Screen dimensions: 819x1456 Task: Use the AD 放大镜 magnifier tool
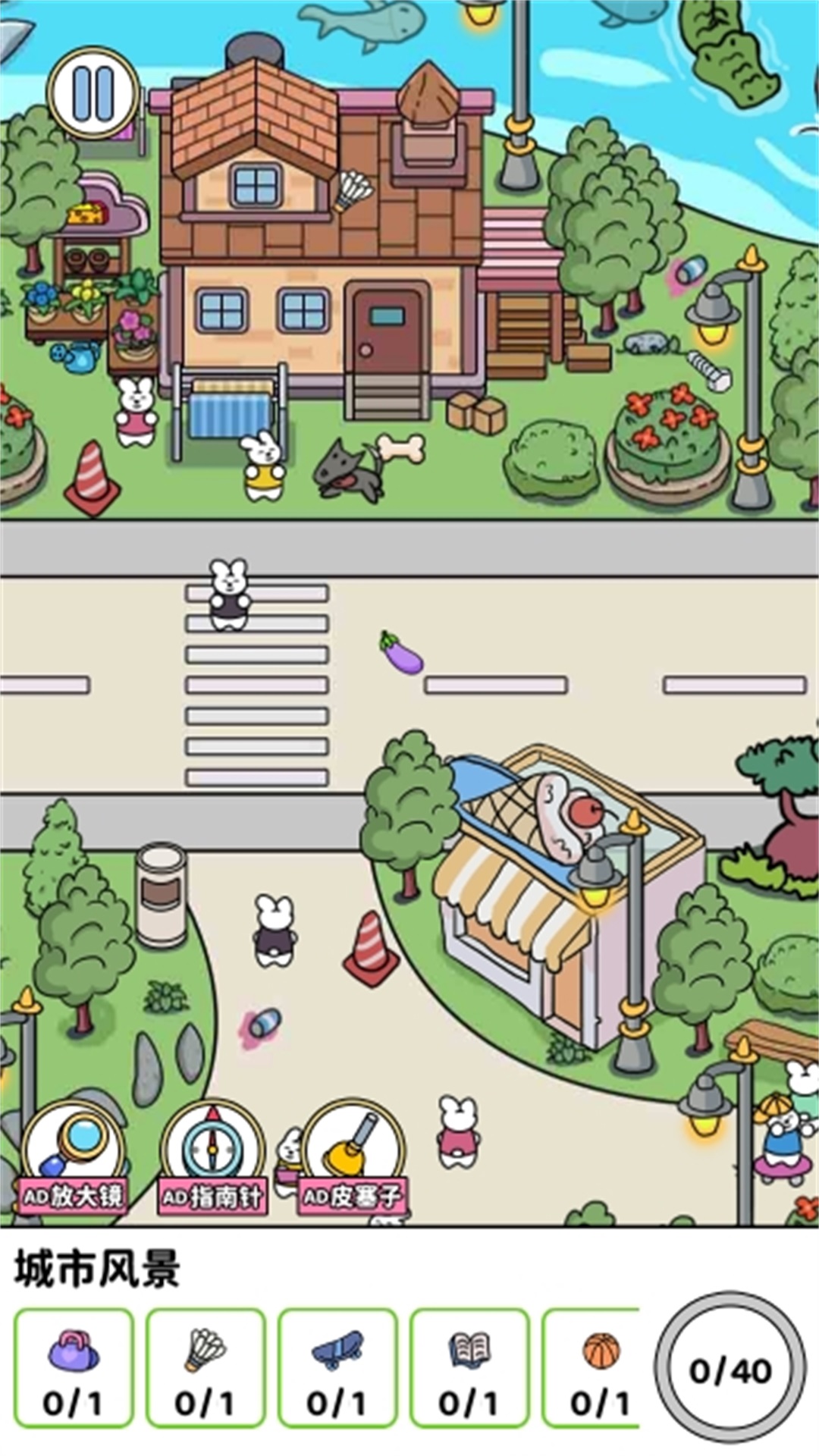point(73,1156)
